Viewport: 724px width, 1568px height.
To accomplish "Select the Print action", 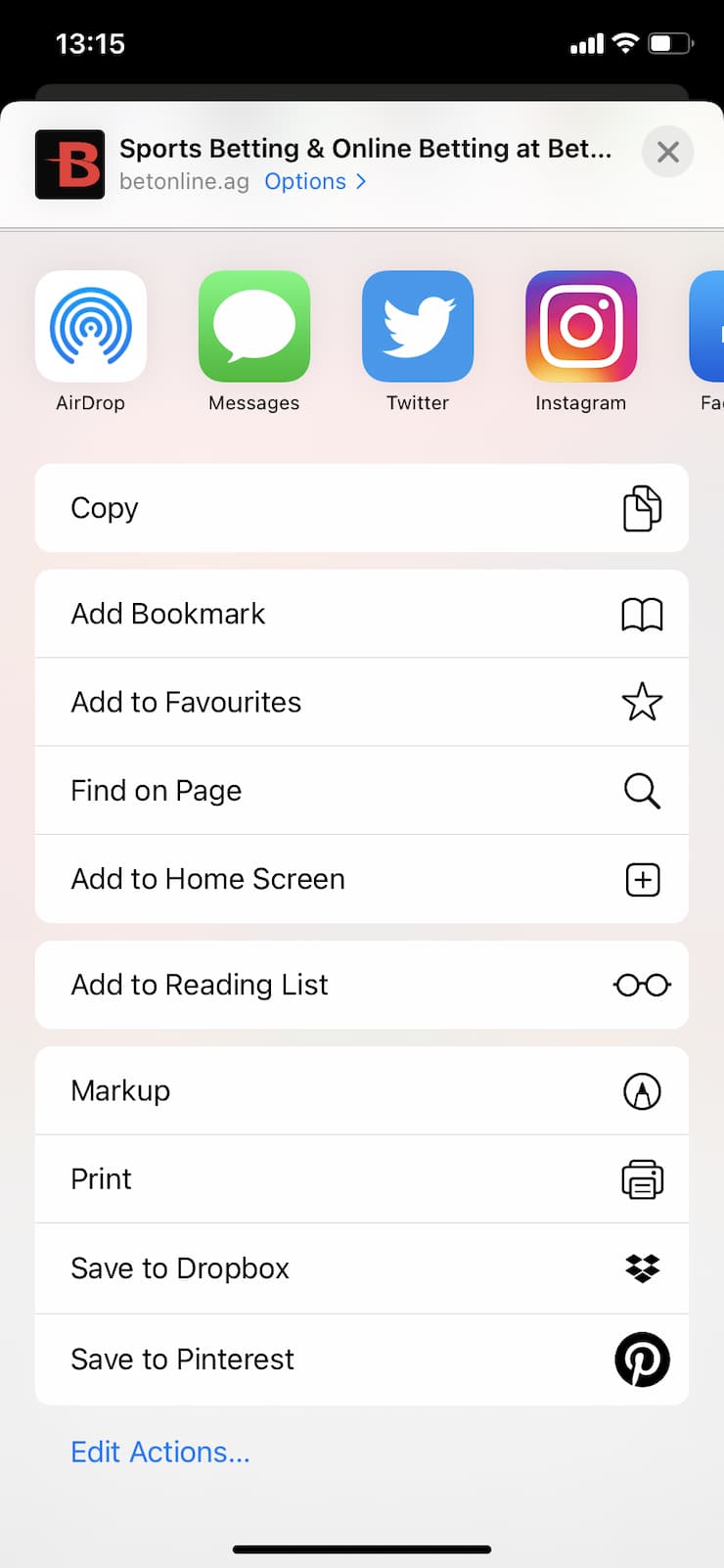I will click(x=101, y=1179).
